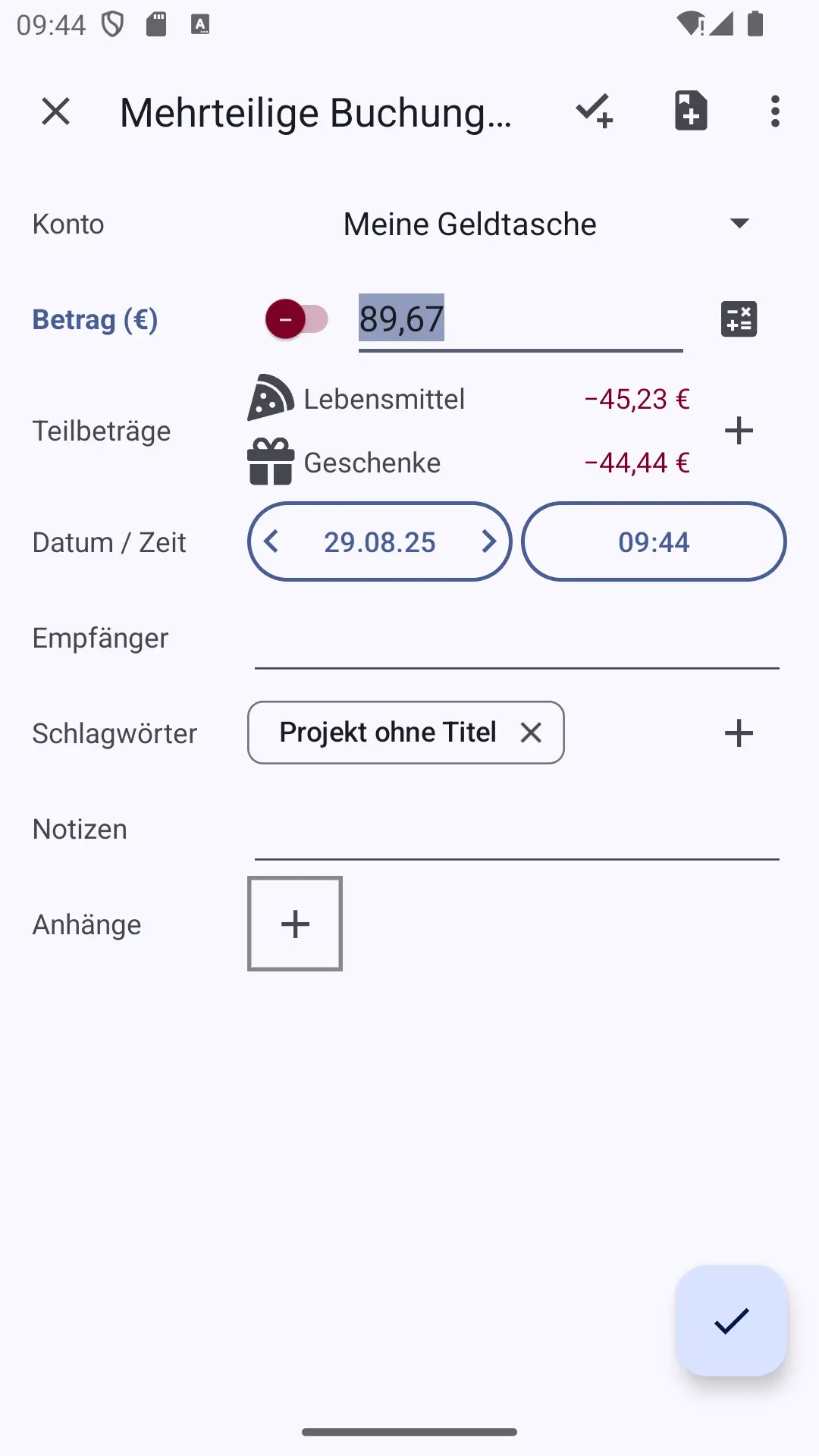Close the split transaction editor
The width and height of the screenshot is (819, 1456).
click(x=55, y=111)
